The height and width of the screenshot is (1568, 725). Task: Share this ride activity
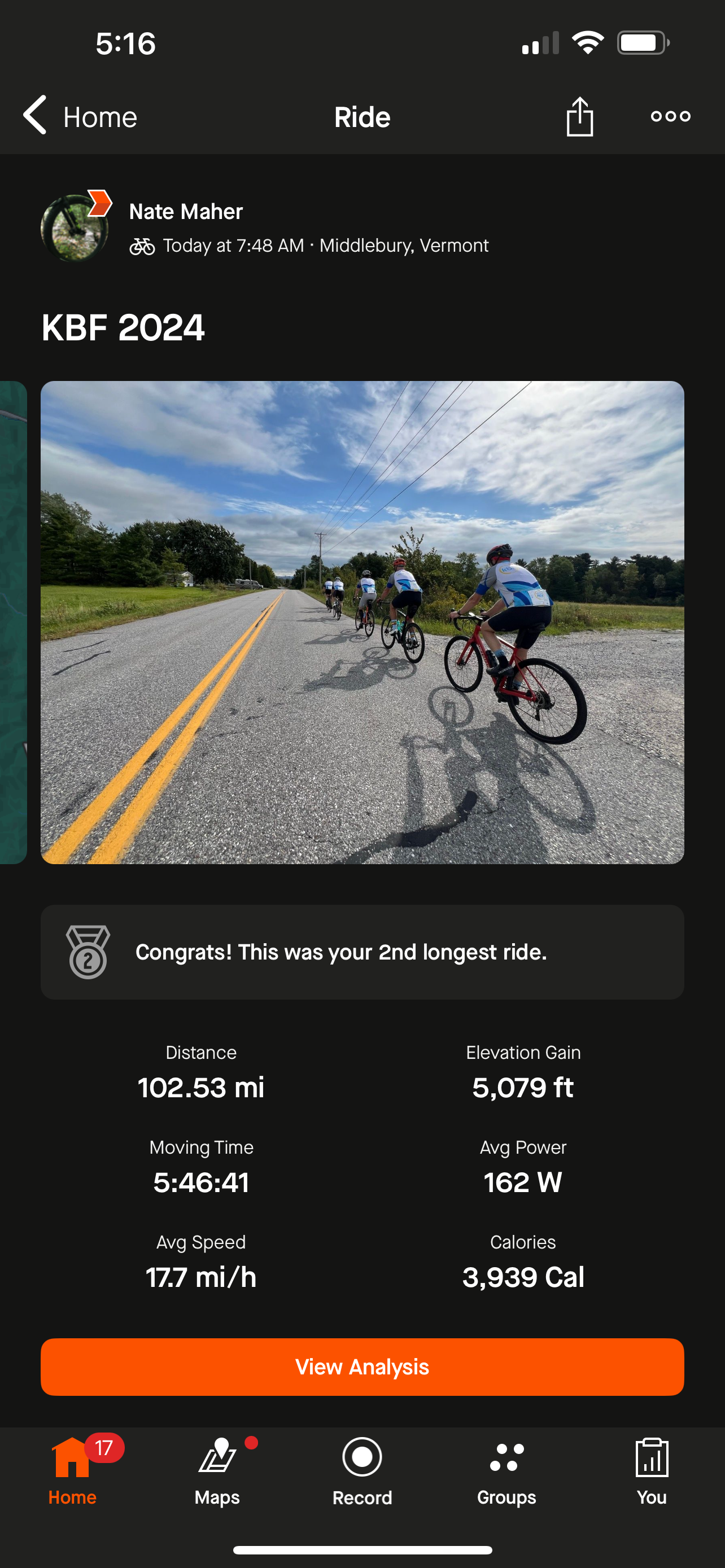point(579,116)
